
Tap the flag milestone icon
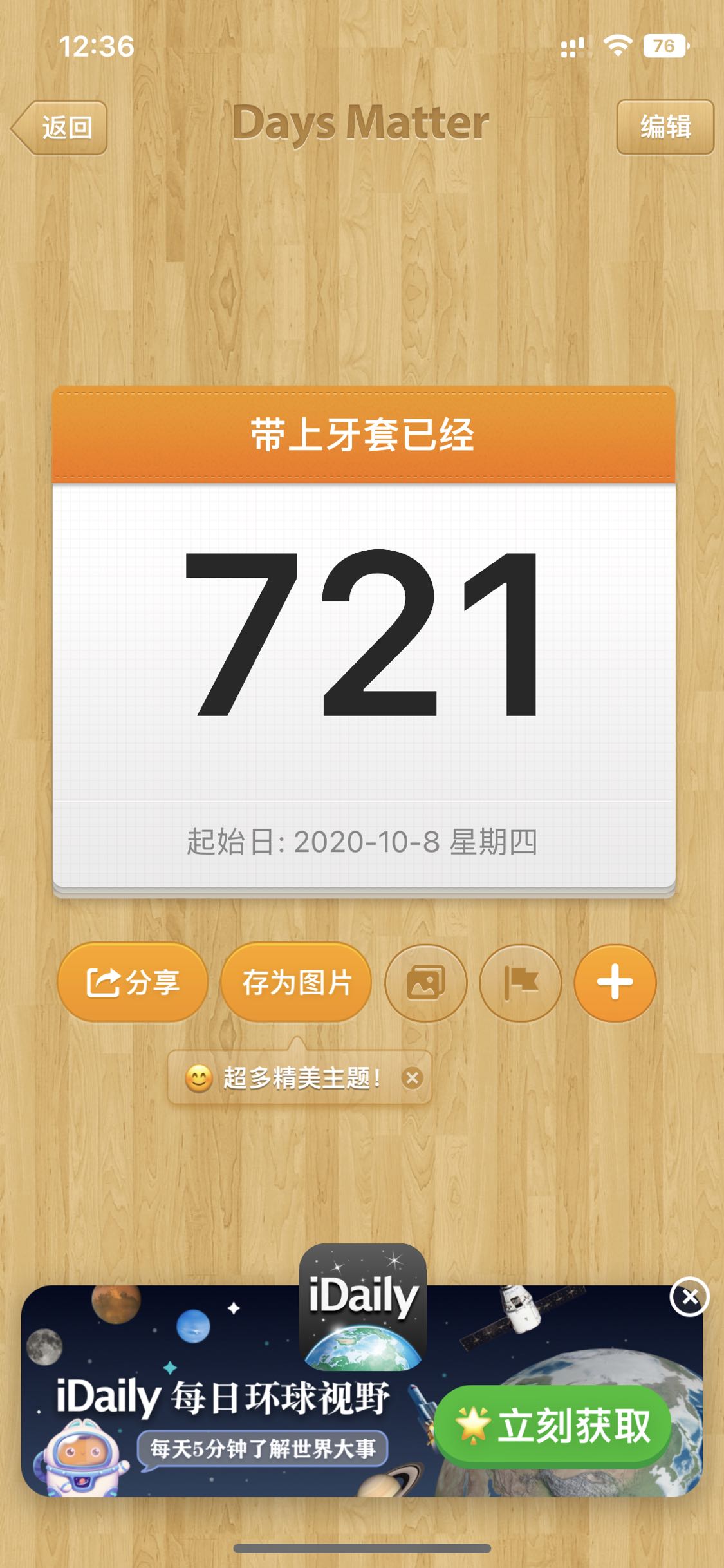pos(520,983)
